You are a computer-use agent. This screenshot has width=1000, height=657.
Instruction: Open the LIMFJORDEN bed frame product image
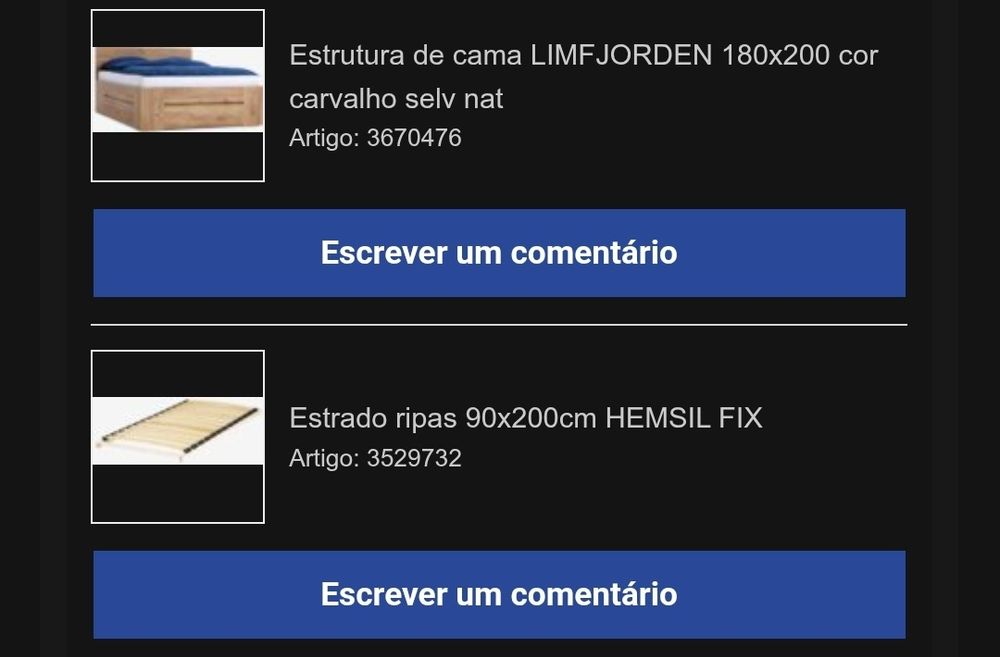pos(178,96)
